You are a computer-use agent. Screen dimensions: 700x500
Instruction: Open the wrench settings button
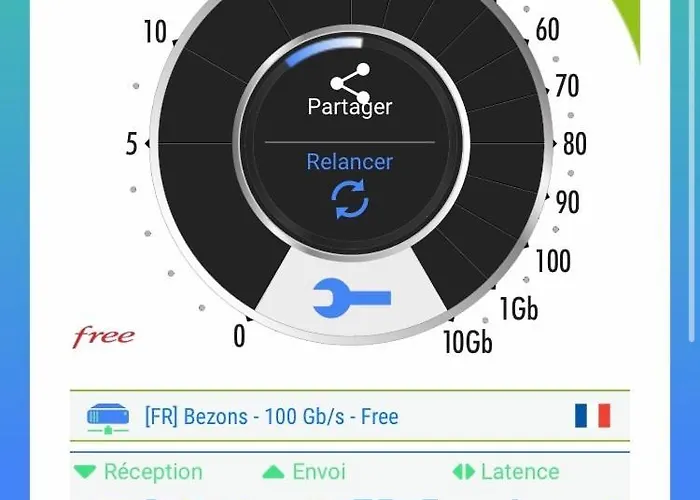(351, 298)
